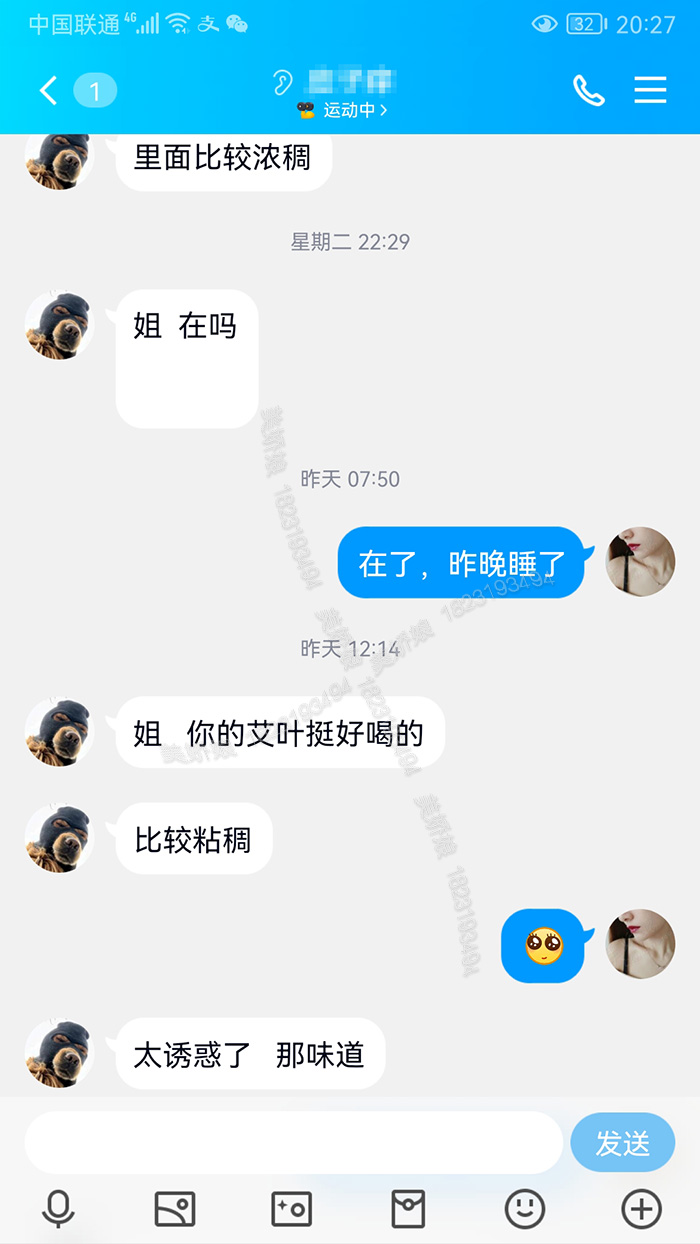Open the photo album picker

tap(175, 1209)
